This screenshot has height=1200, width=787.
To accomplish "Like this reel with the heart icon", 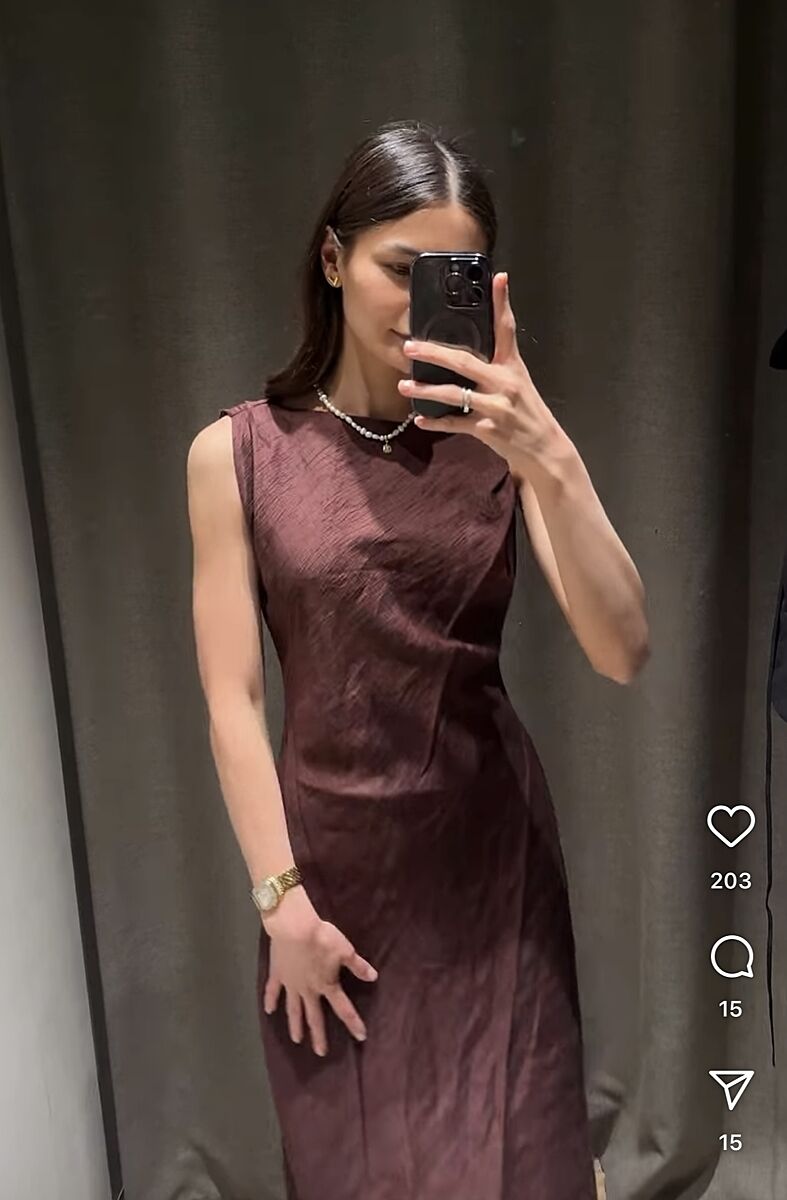I will [x=730, y=826].
